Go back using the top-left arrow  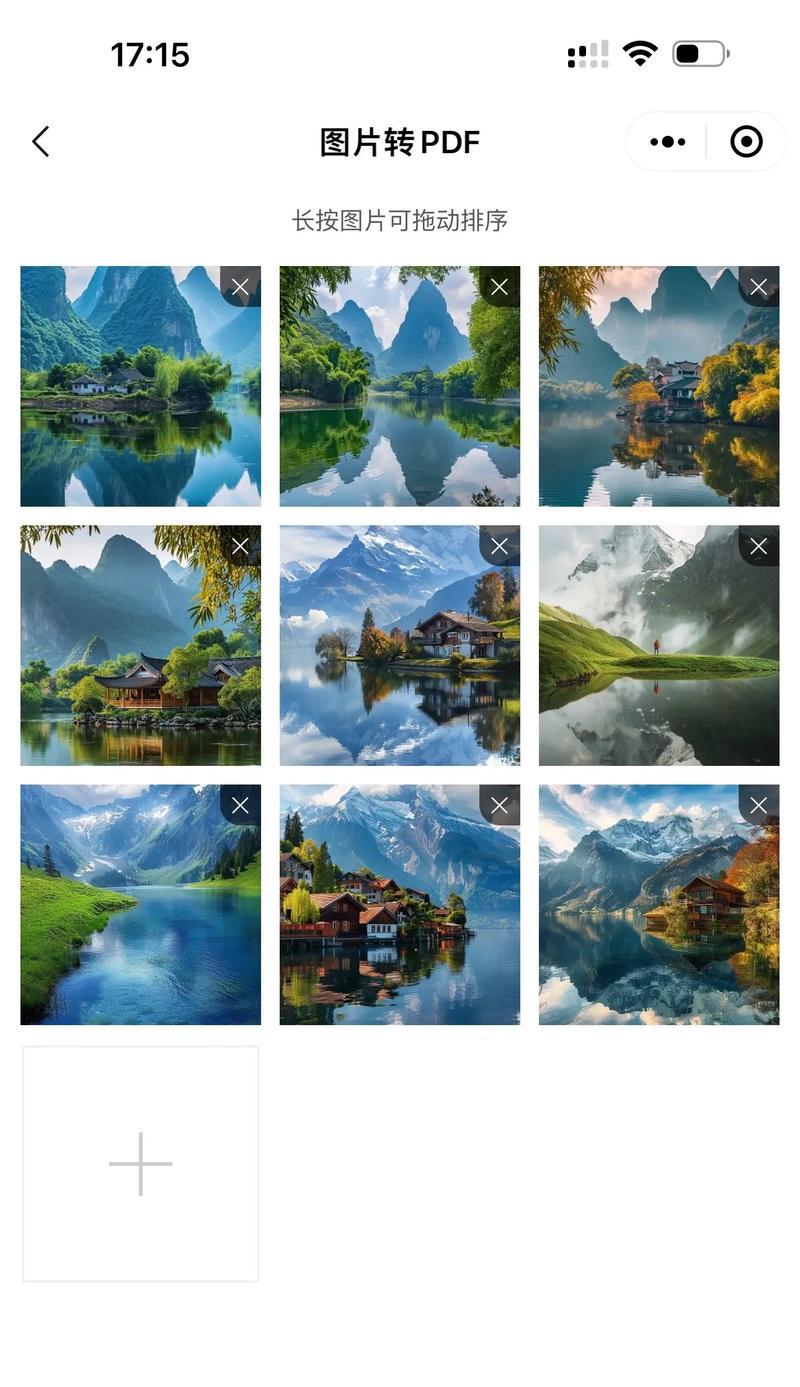40,142
